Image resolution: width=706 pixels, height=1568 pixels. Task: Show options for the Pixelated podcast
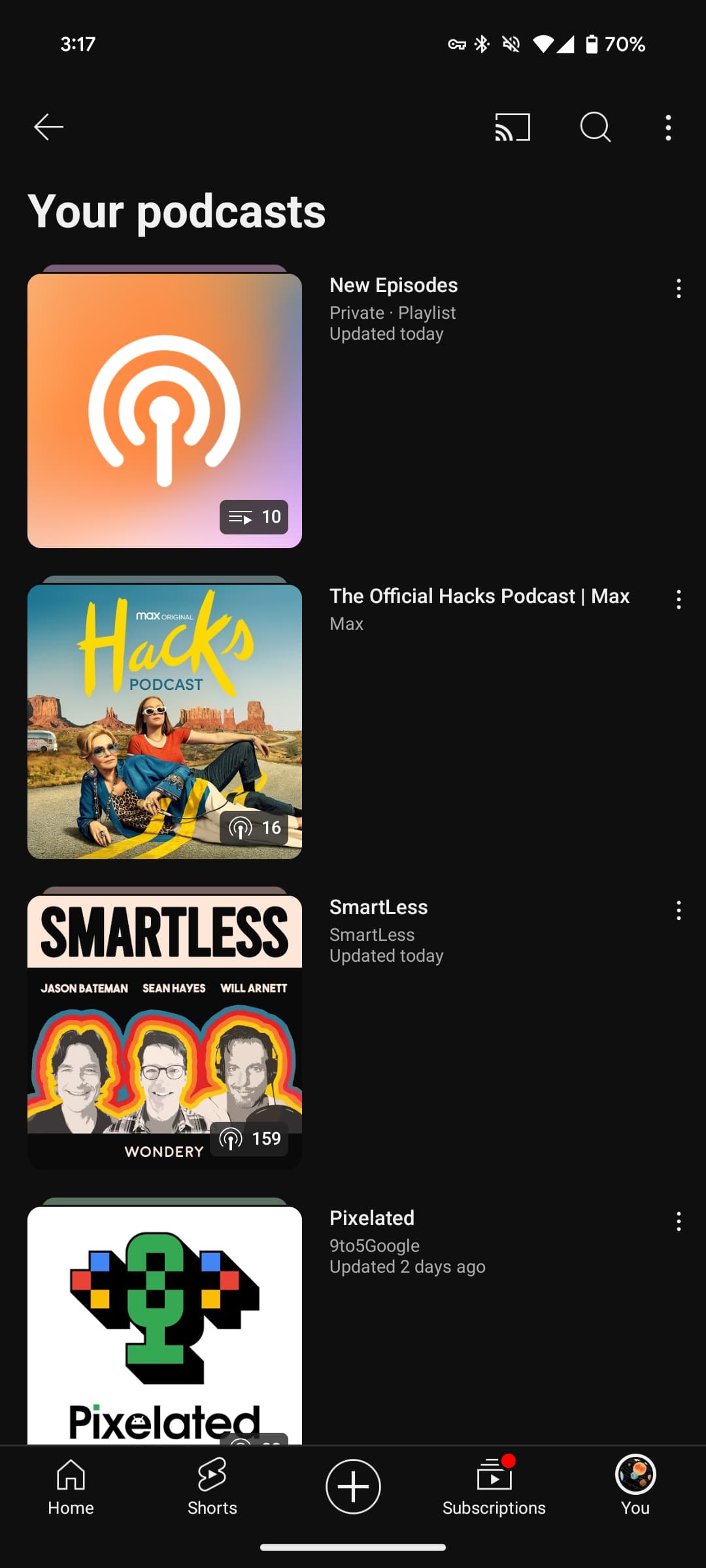[x=679, y=1221]
